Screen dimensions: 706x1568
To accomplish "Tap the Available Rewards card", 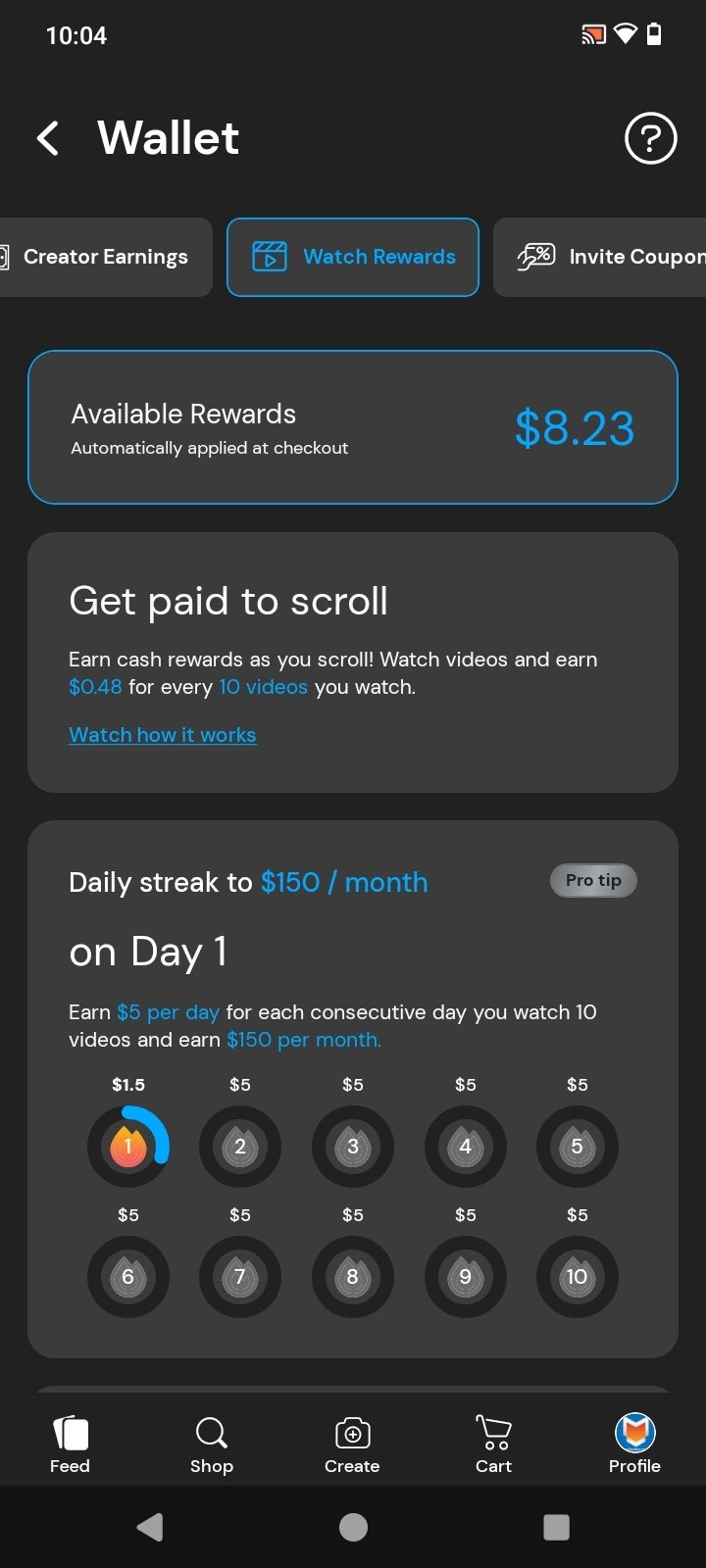I will point(353,428).
